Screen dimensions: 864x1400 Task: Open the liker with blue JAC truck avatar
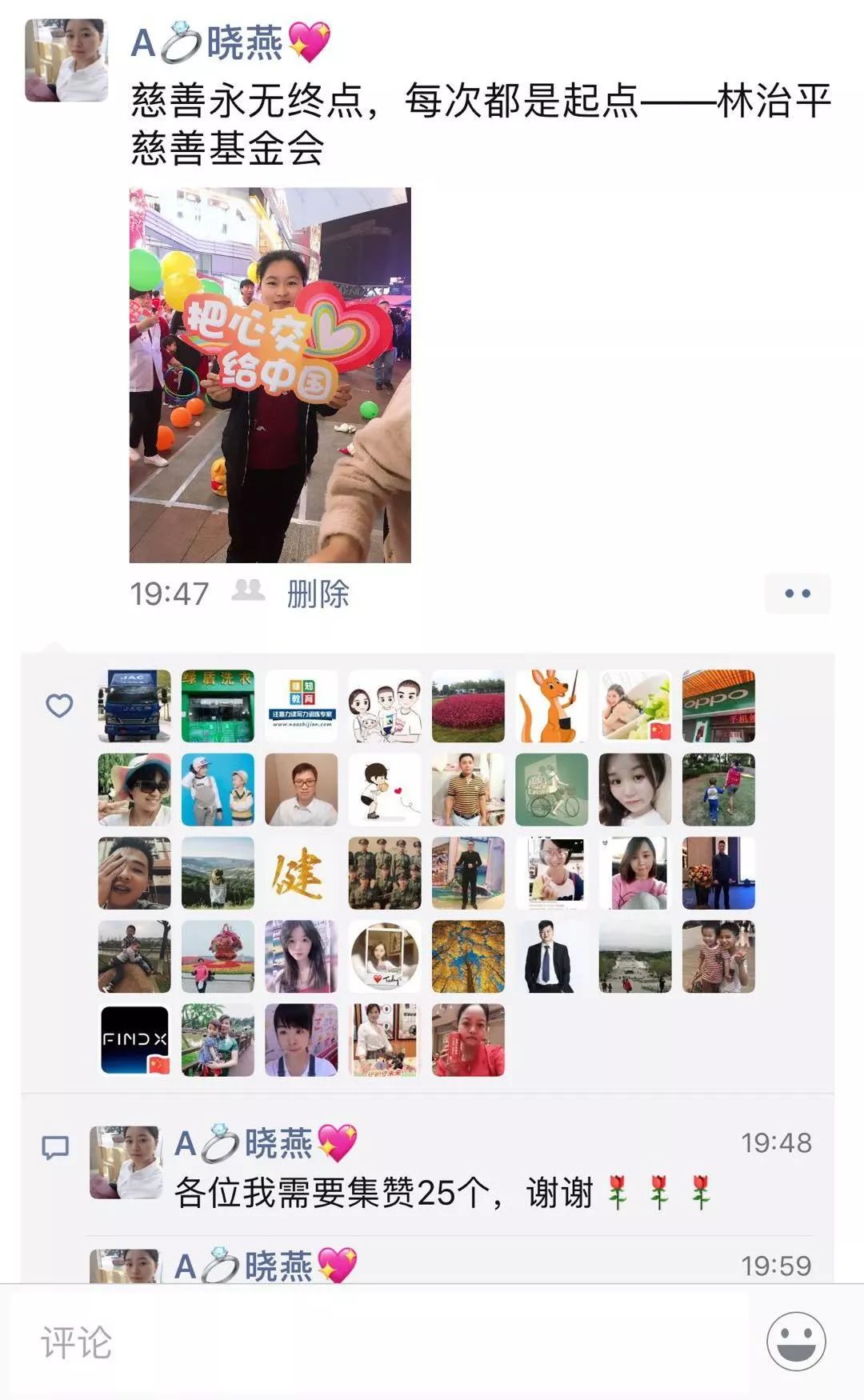coord(134,706)
